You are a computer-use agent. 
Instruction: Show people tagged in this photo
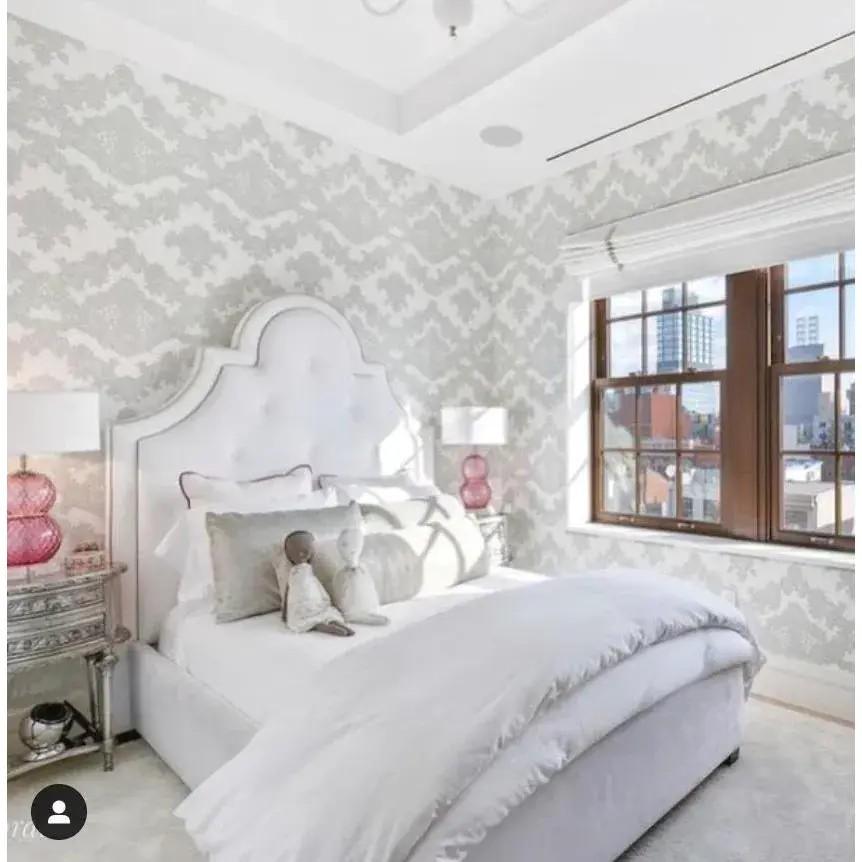click(x=58, y=811)
